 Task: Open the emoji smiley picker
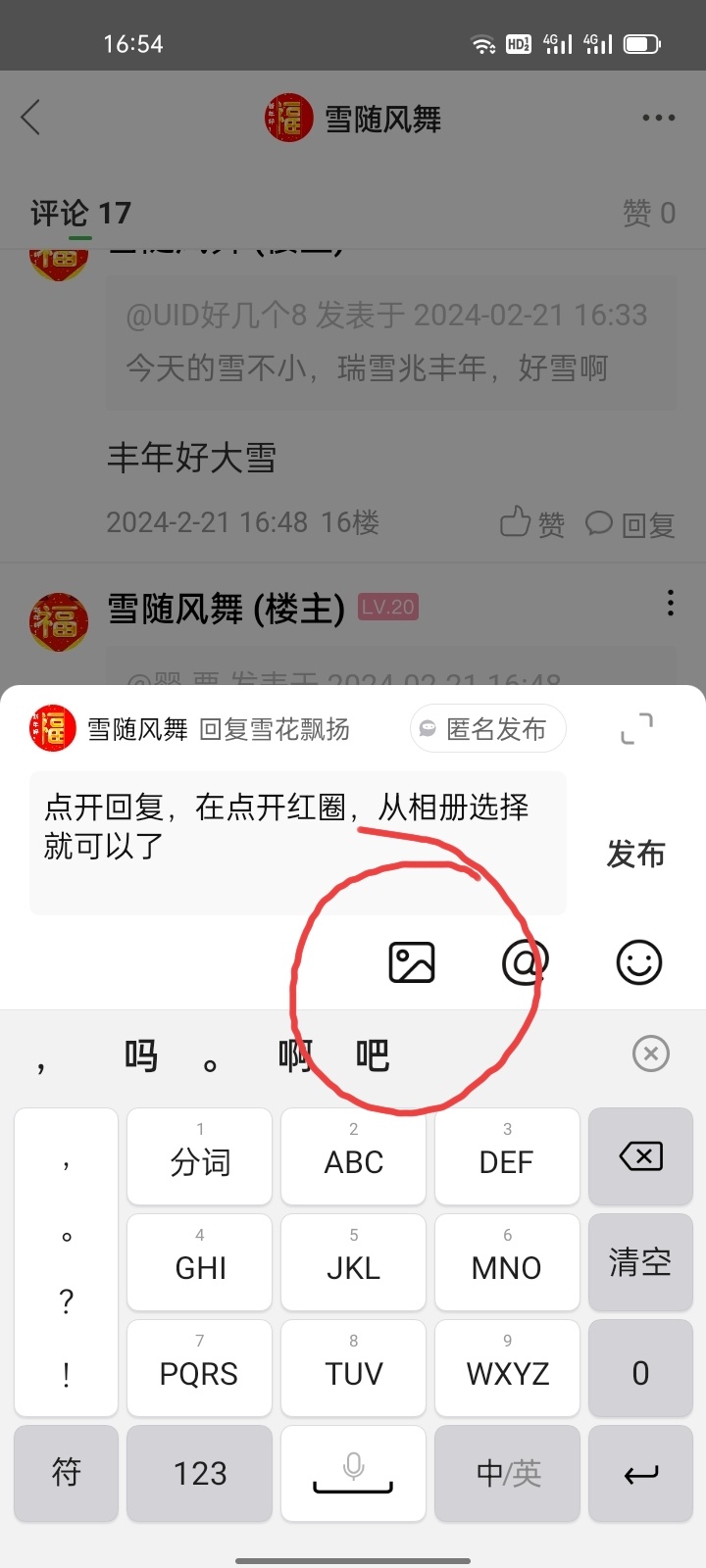coord(639,962)
